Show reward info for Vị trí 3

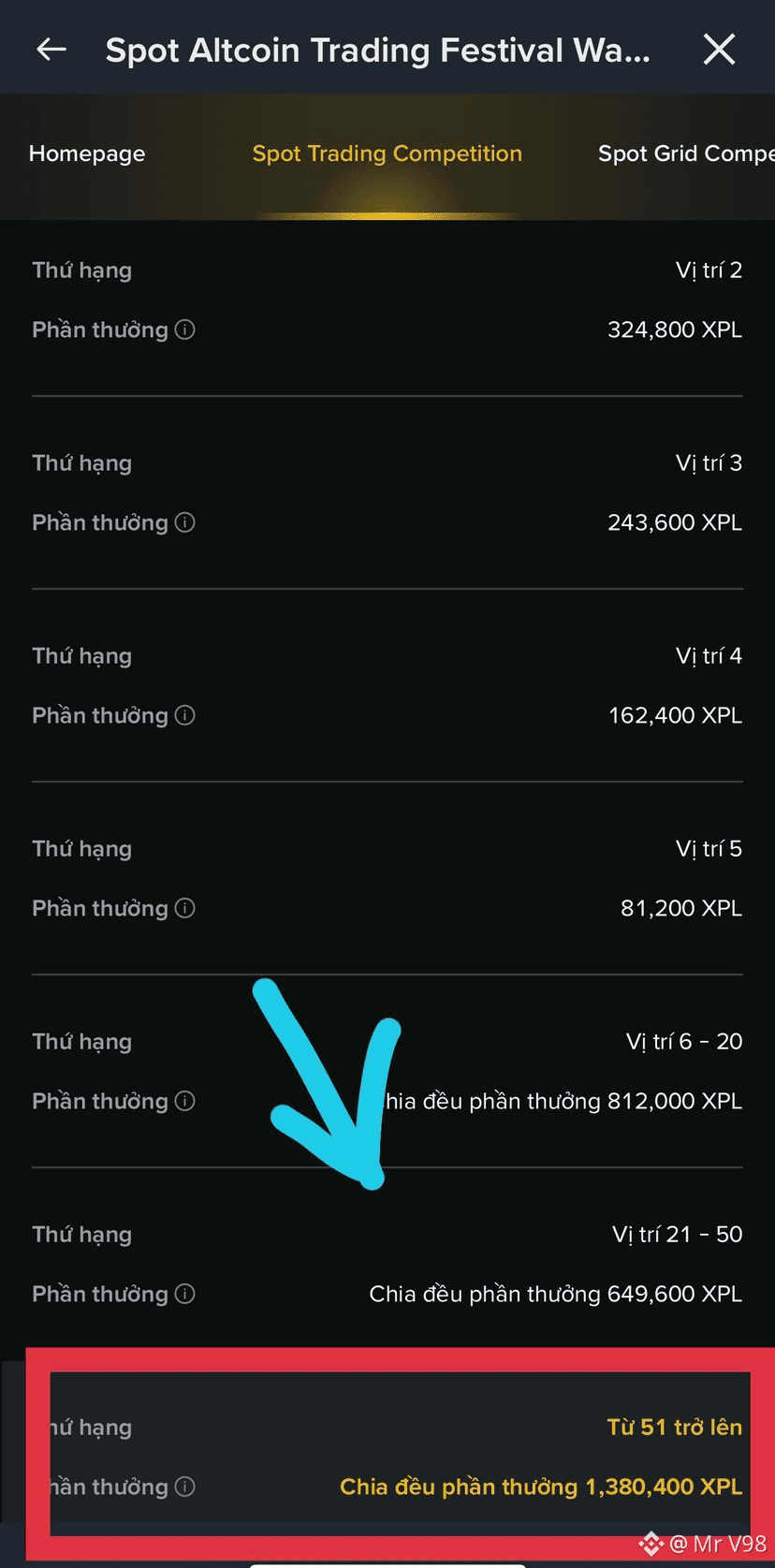click(x=185, y=522)
